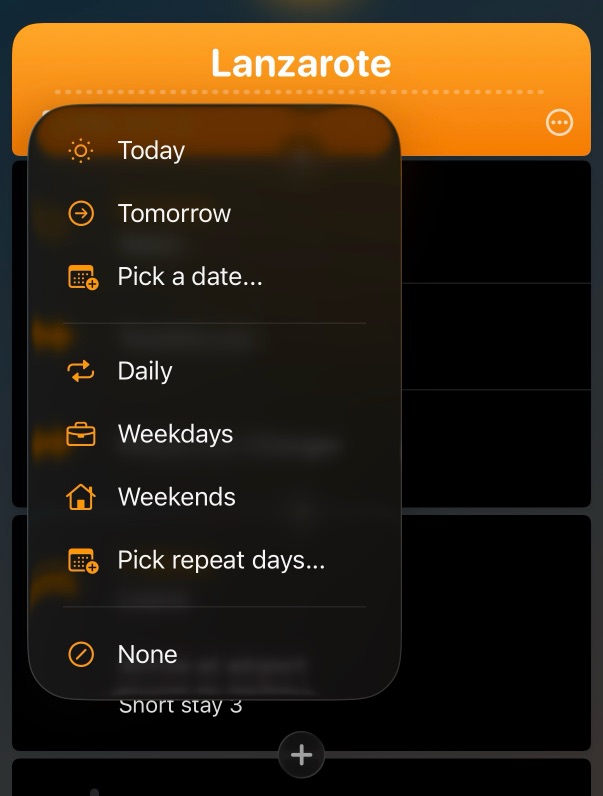Select Today from the menu
Image resolution: width=603 pixels, height=796 pixels.
click(151, 151)
